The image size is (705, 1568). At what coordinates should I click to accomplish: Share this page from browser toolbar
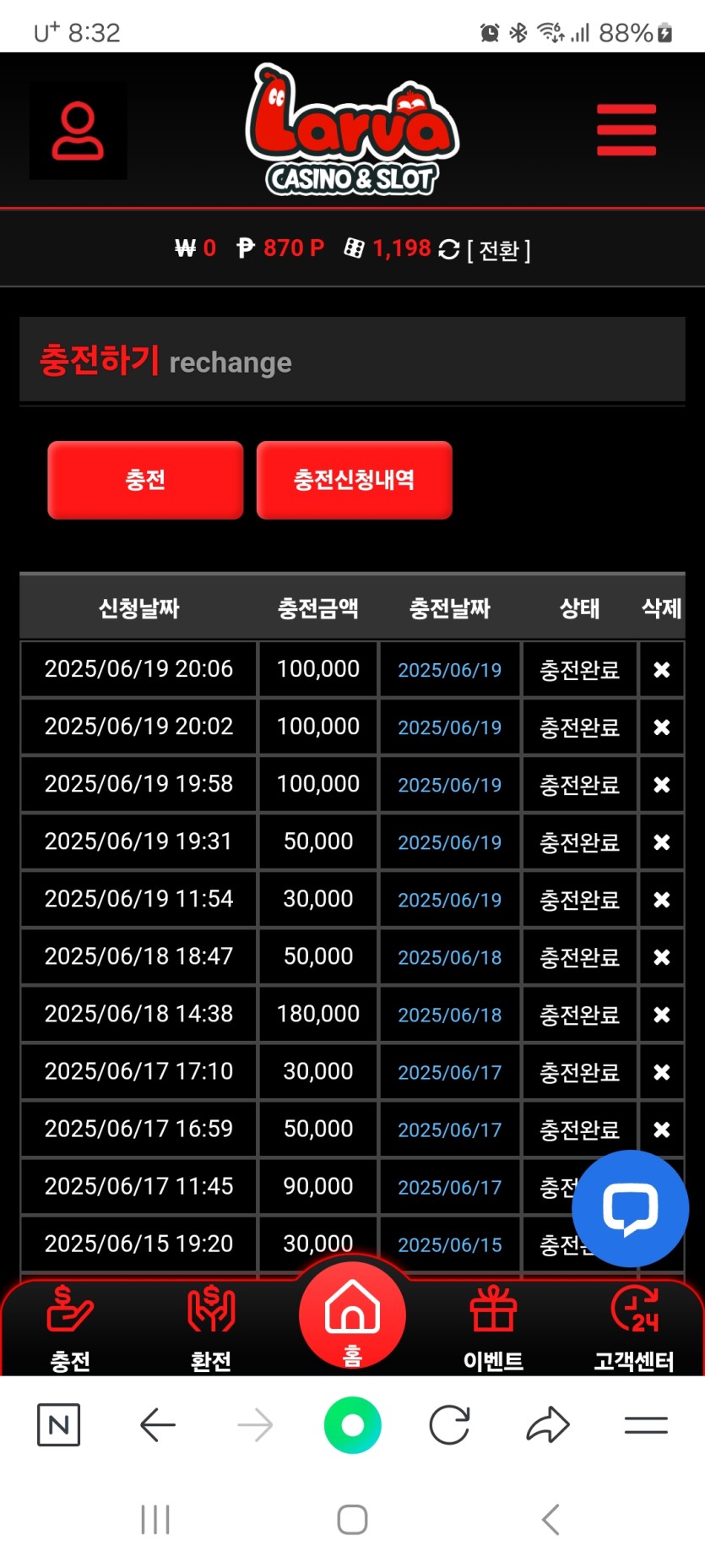click(548, 1426)
